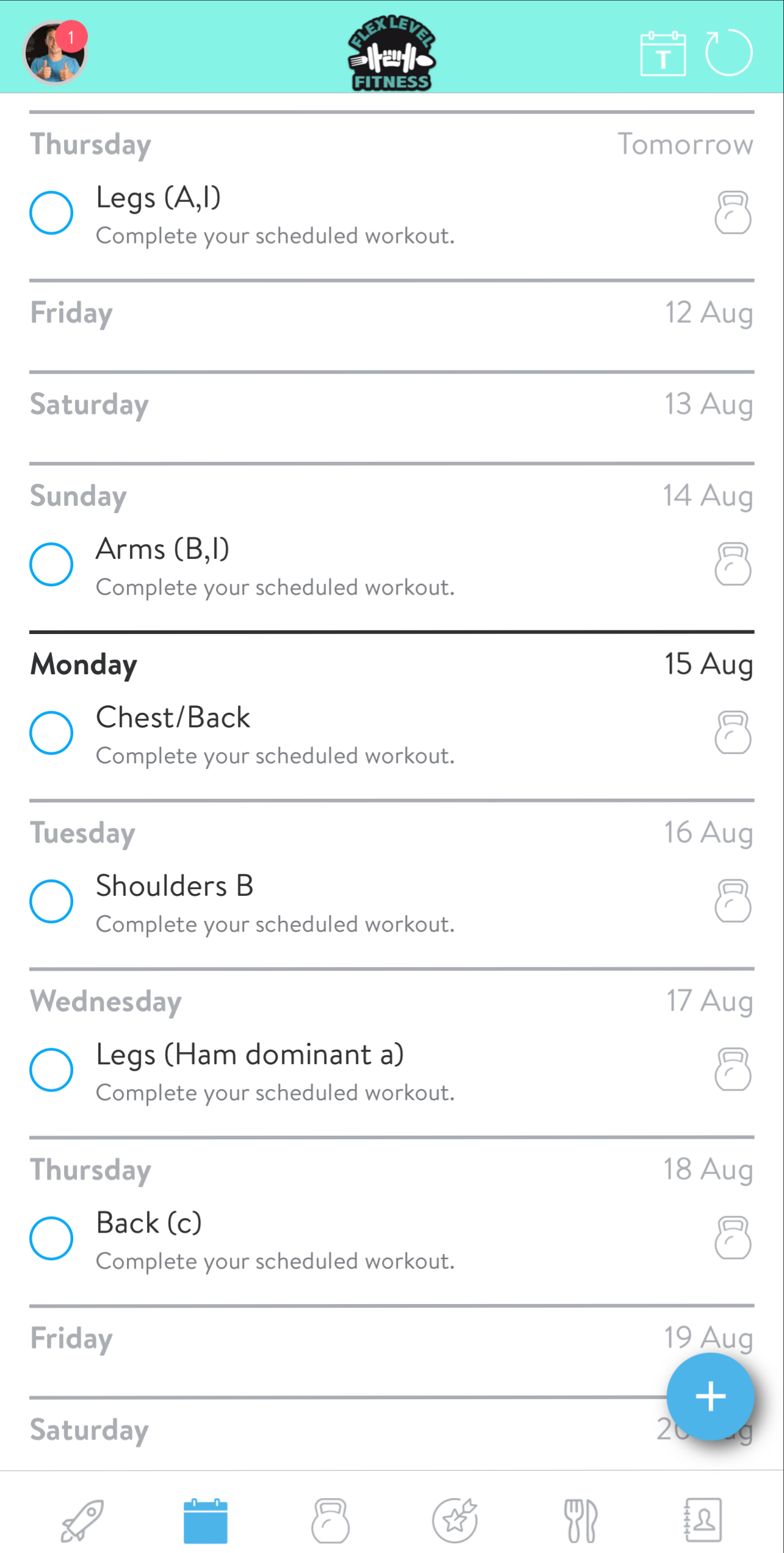Open the Flex Level Fitness logo
The width and height of the screenshot is (784, 1553).
click(390, 52)
